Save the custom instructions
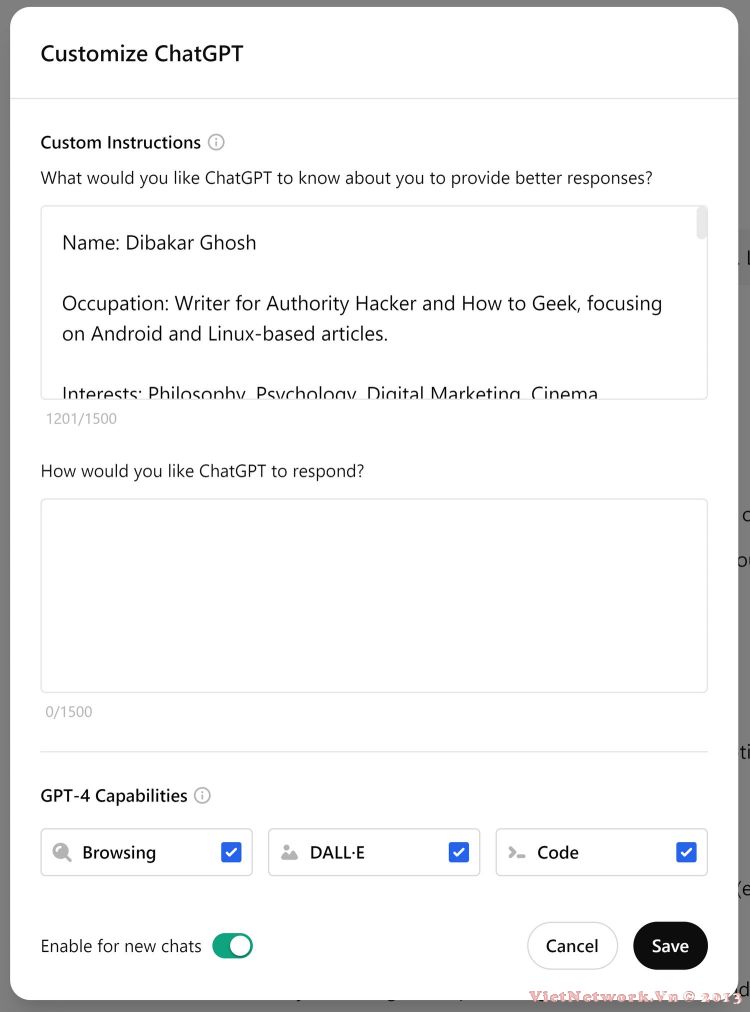The image size is (750, 1012). [670, 945]
